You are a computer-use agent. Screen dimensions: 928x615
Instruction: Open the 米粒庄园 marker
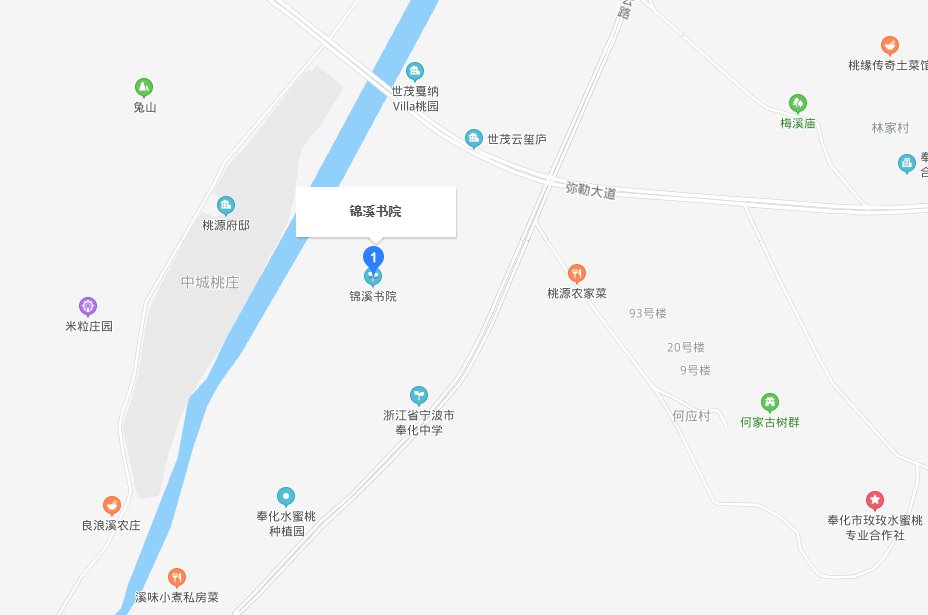point(88,306)
